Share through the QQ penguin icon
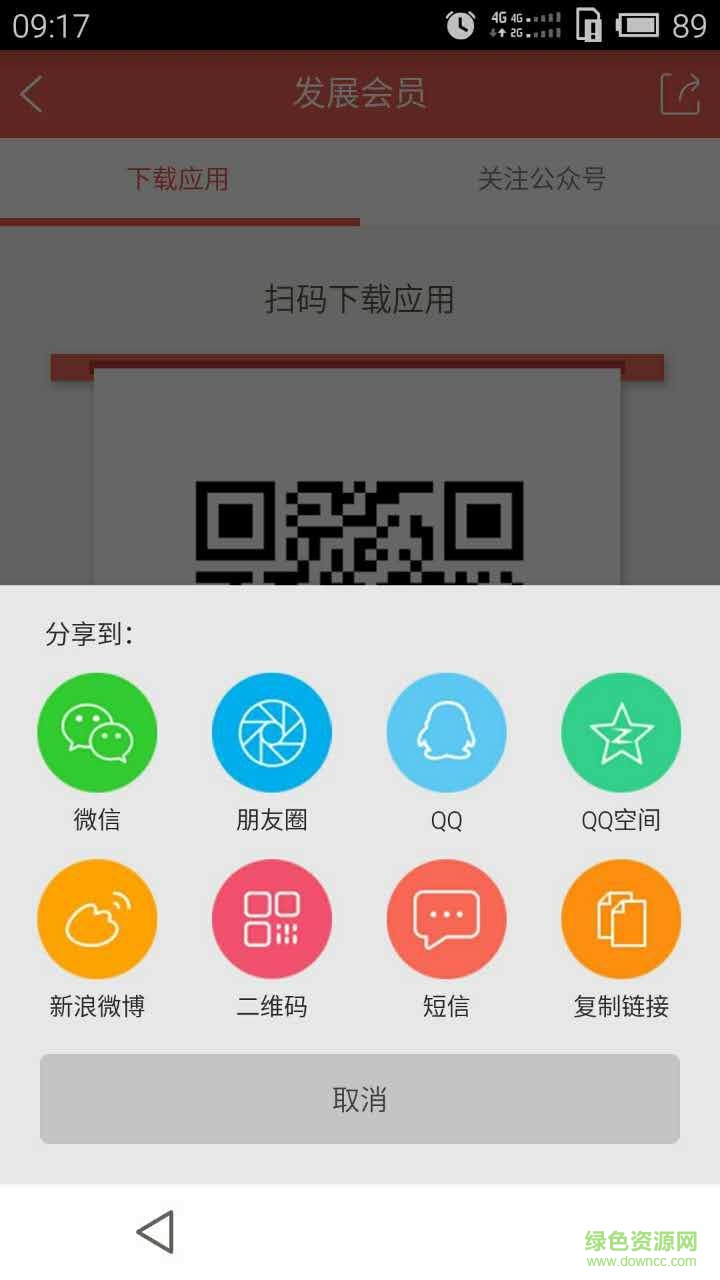The height and width of the screenshot is (1280, 720). tap(447, 732)
